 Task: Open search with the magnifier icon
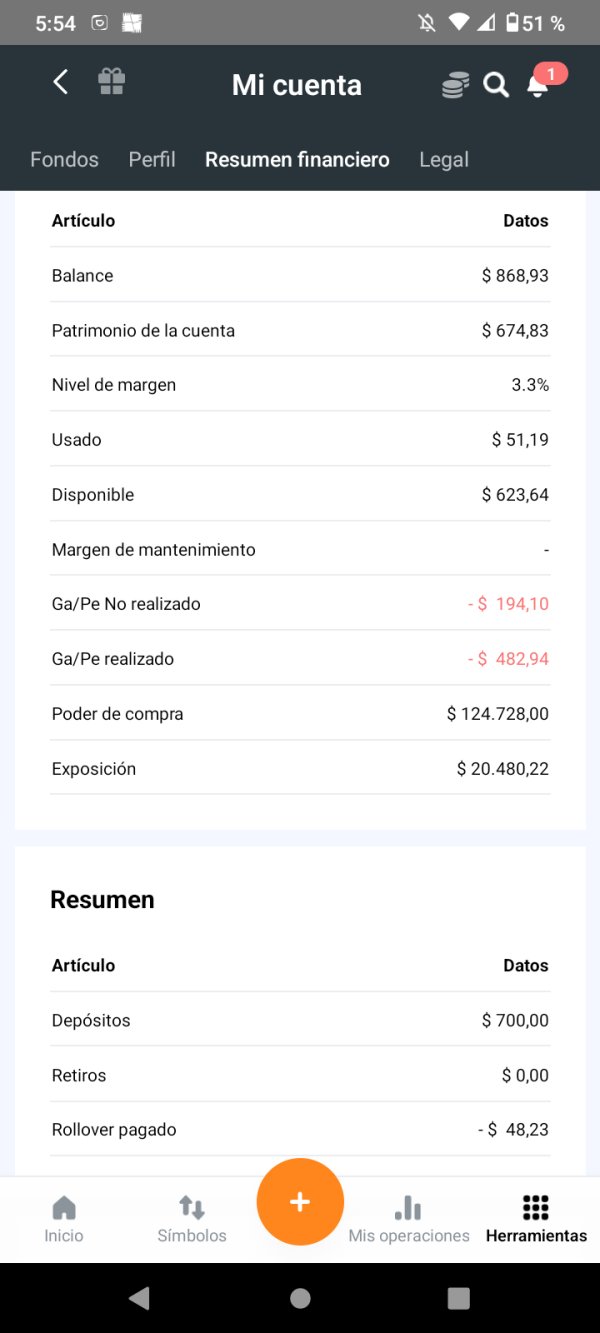click(497, 85)
